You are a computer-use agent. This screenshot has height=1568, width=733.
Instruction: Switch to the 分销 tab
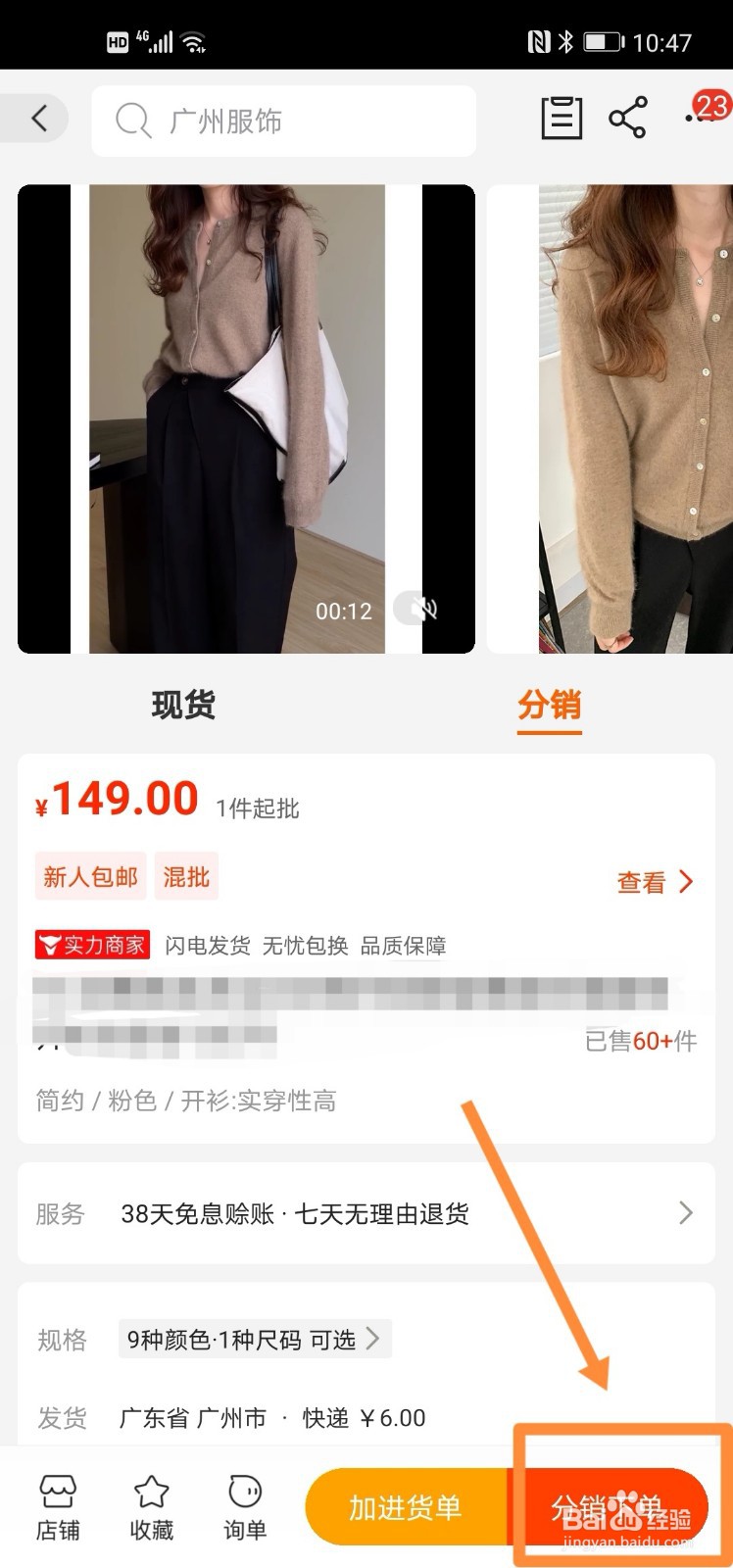pos(549,706)
